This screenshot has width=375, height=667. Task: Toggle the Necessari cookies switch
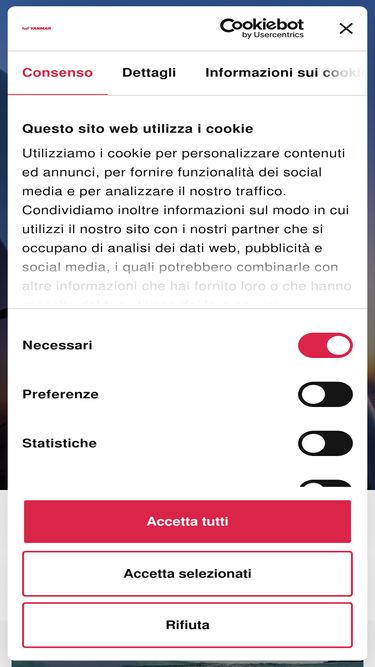point(325,345)
